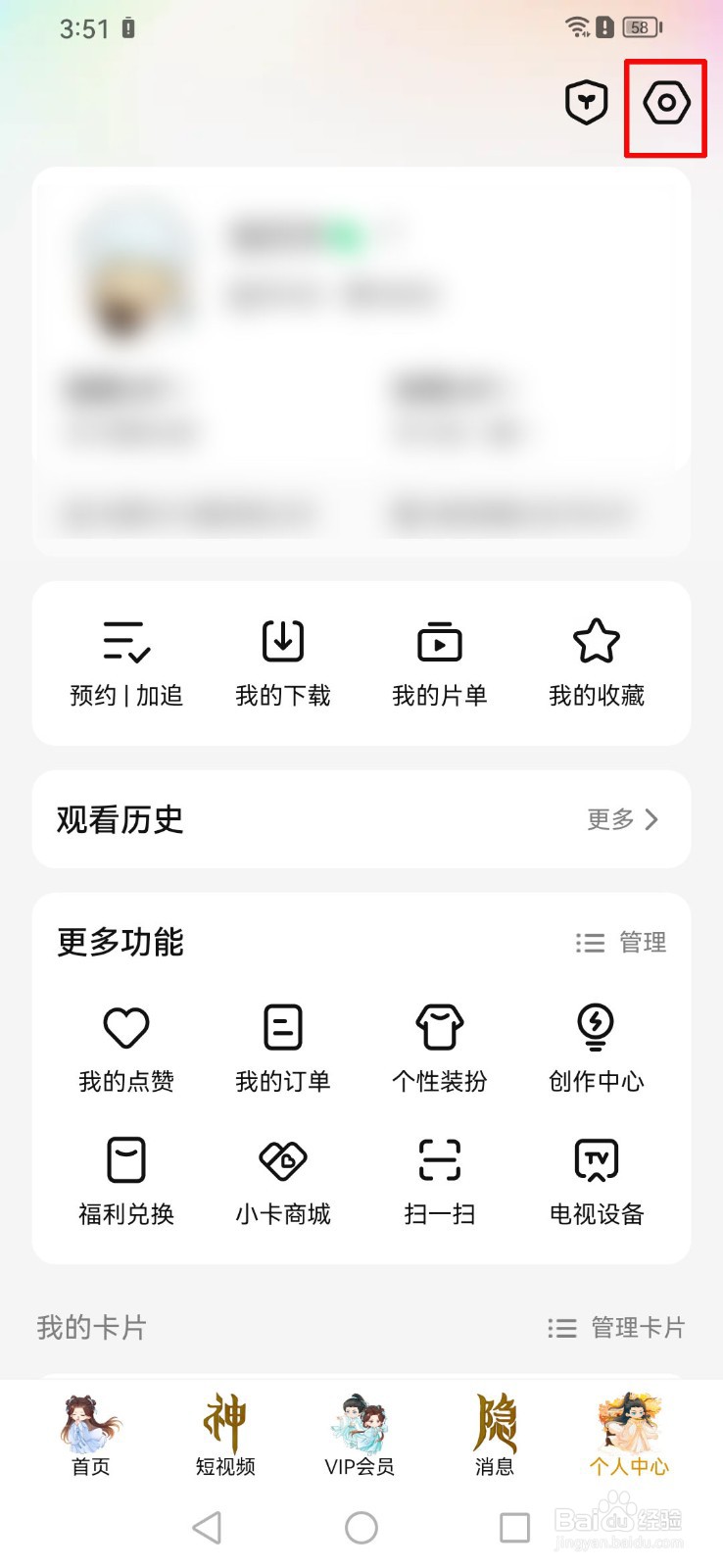Image resolution: width=723 pixels, height=1568 pixels.
Task: Open 预约|加追 reservations
Action: point(125,642)
